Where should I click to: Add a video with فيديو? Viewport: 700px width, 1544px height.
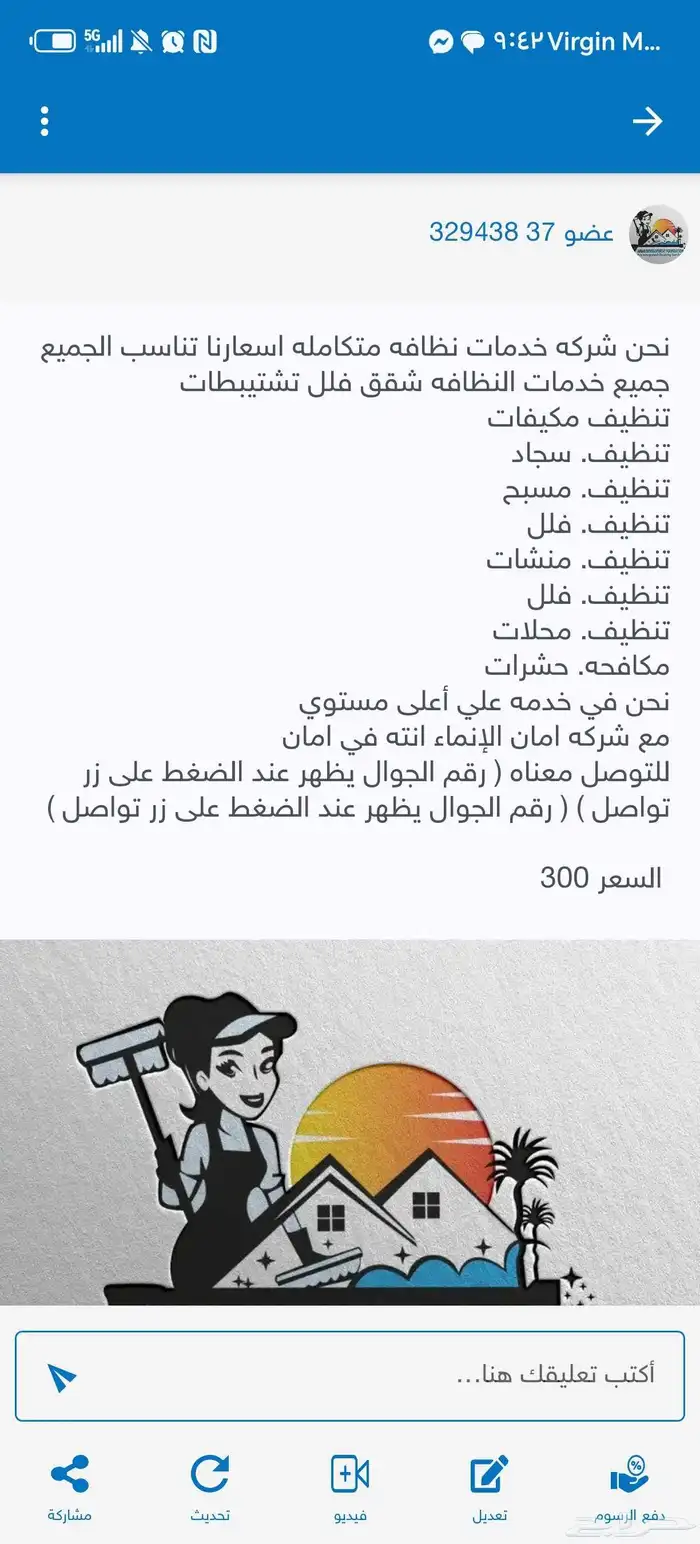pos(350,1488)
